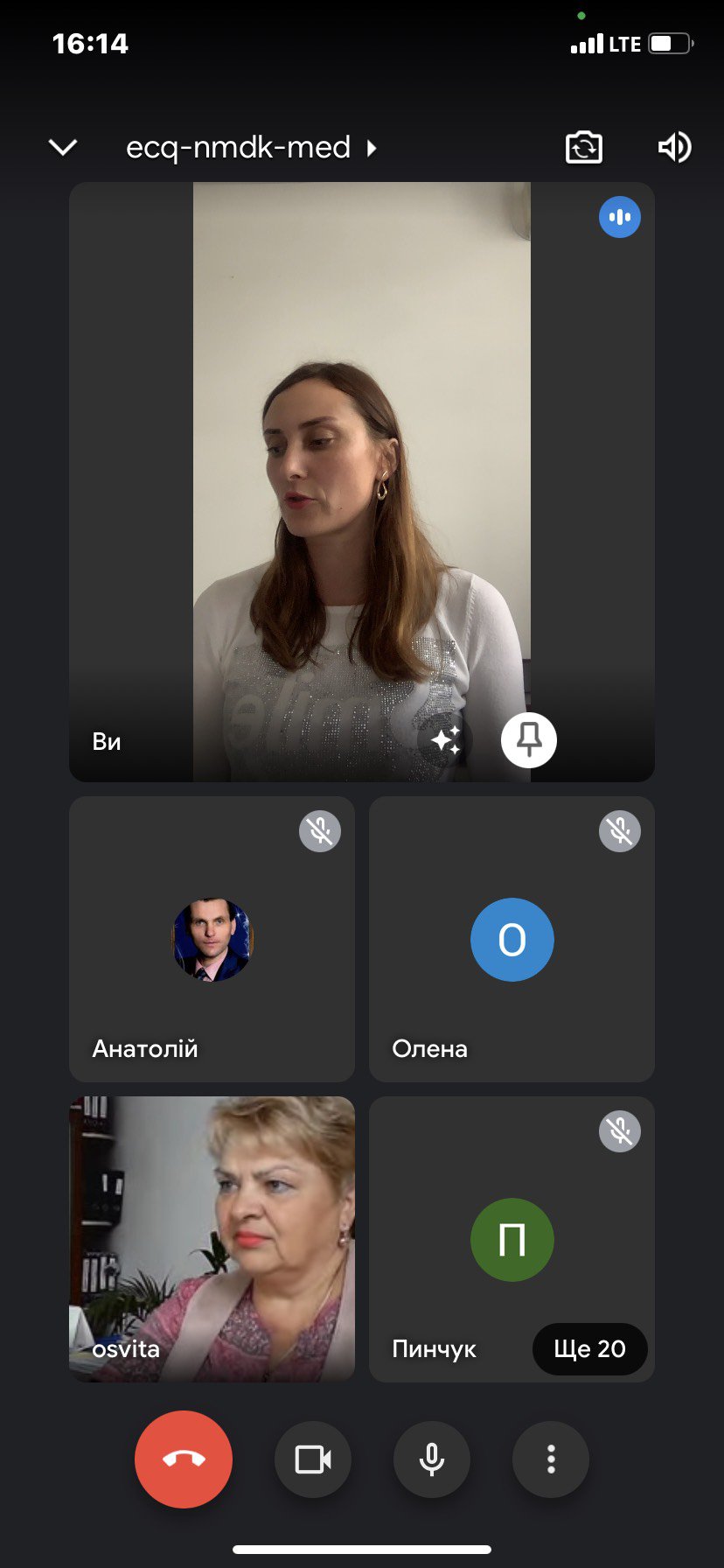Open Олена's participant tile
The width and height of the screenshot is (724, 1568).
pos(512,939)
